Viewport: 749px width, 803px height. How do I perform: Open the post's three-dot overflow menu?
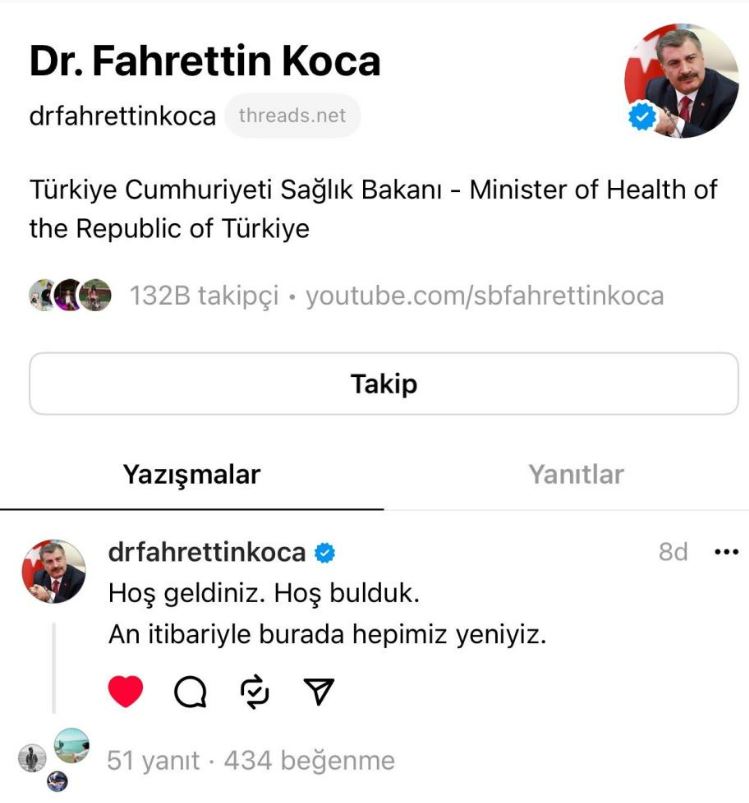pos(724,552)
